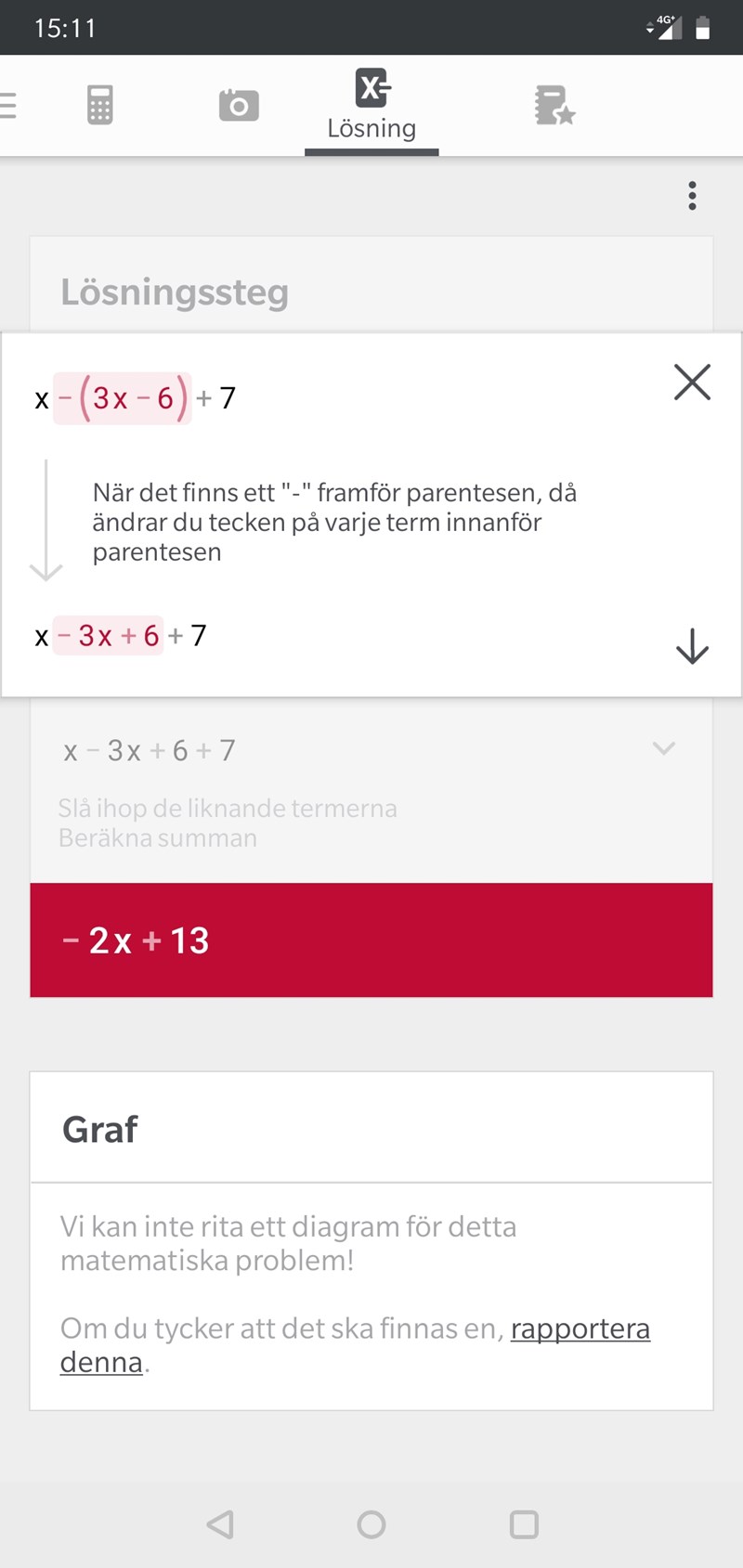Open the three-dot overflow menu
The width and height of the screenshot is (743, 1568).
click(x=692, y=196)
